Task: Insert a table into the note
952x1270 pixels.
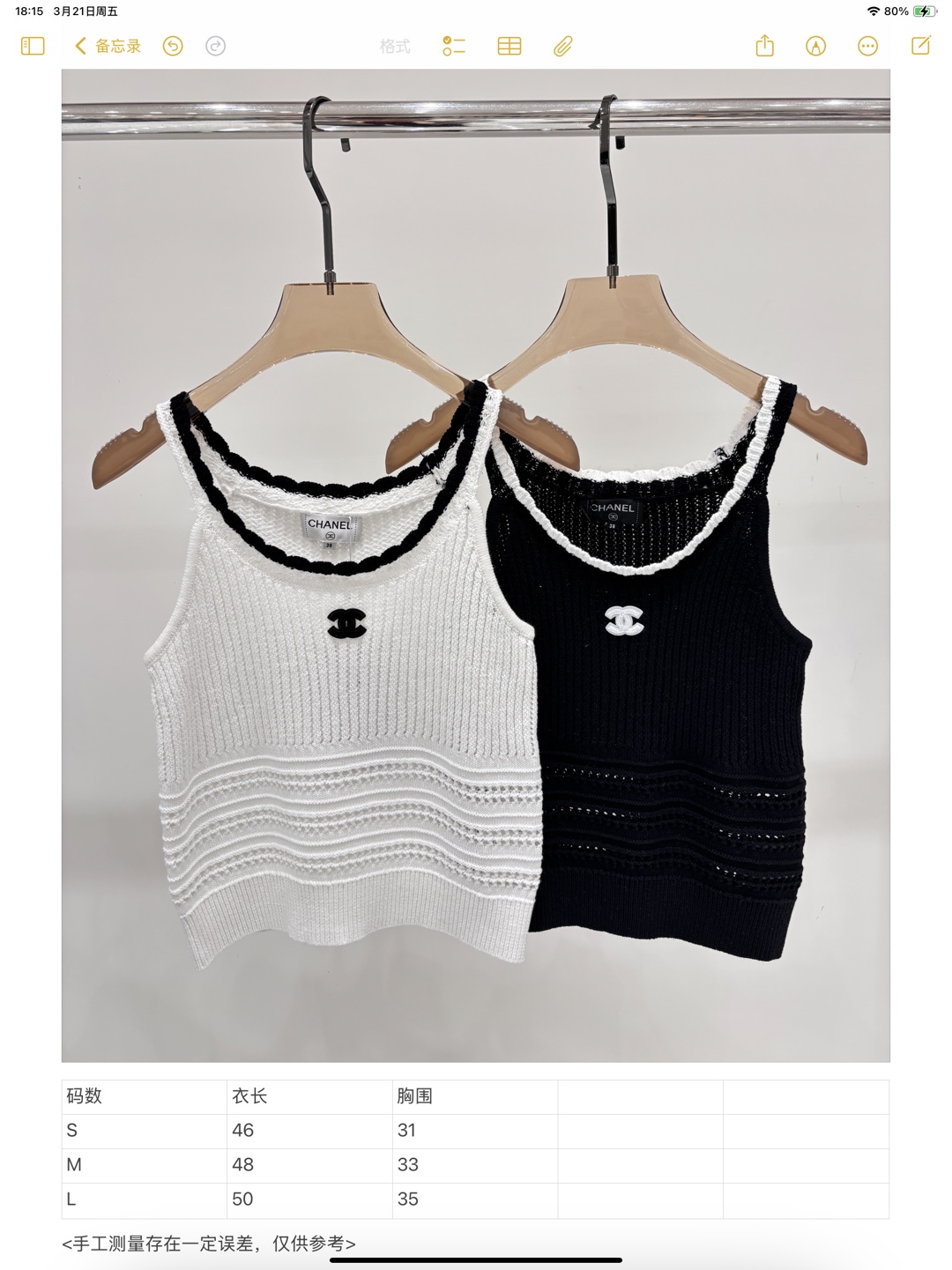Action: click(509, 46)
